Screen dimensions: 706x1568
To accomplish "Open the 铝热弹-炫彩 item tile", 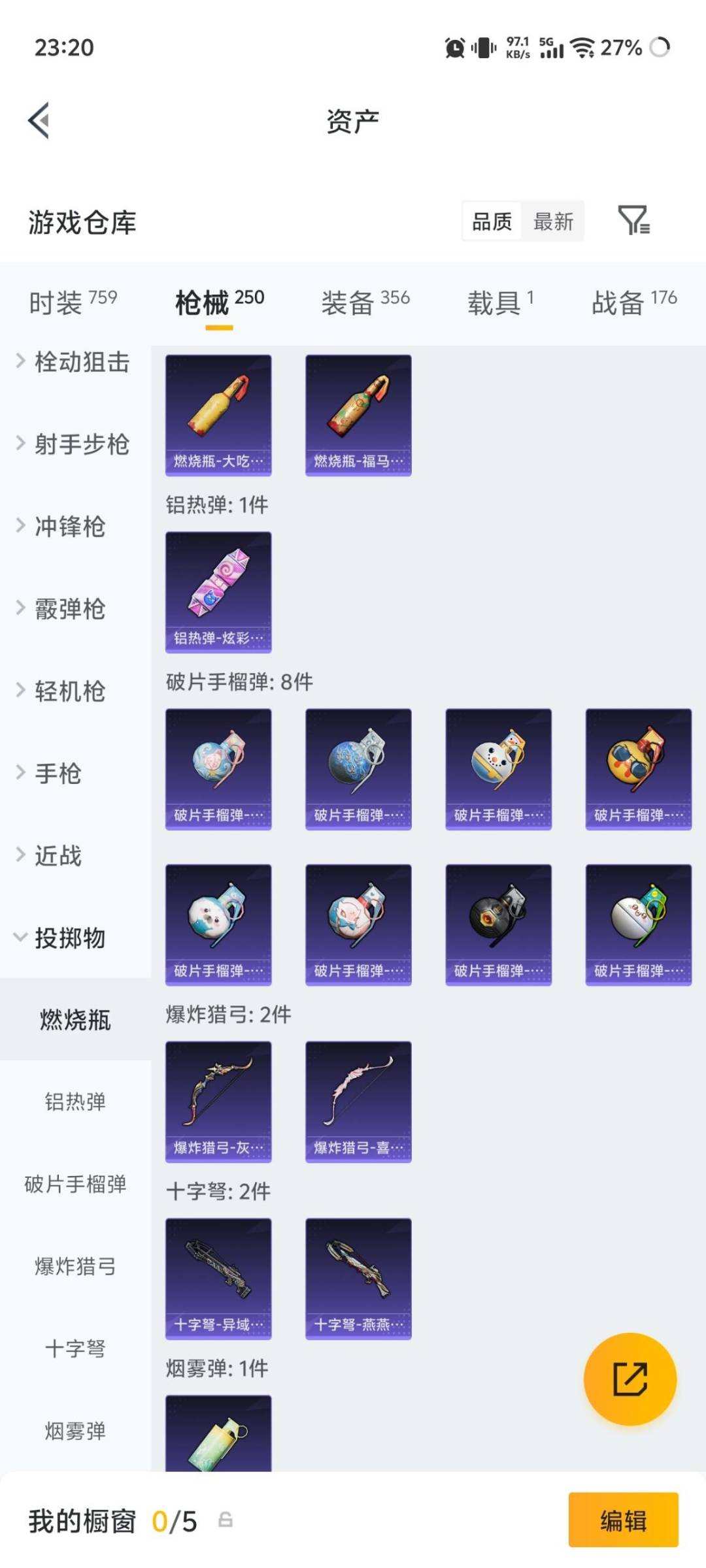I will [x=218, y=593].
